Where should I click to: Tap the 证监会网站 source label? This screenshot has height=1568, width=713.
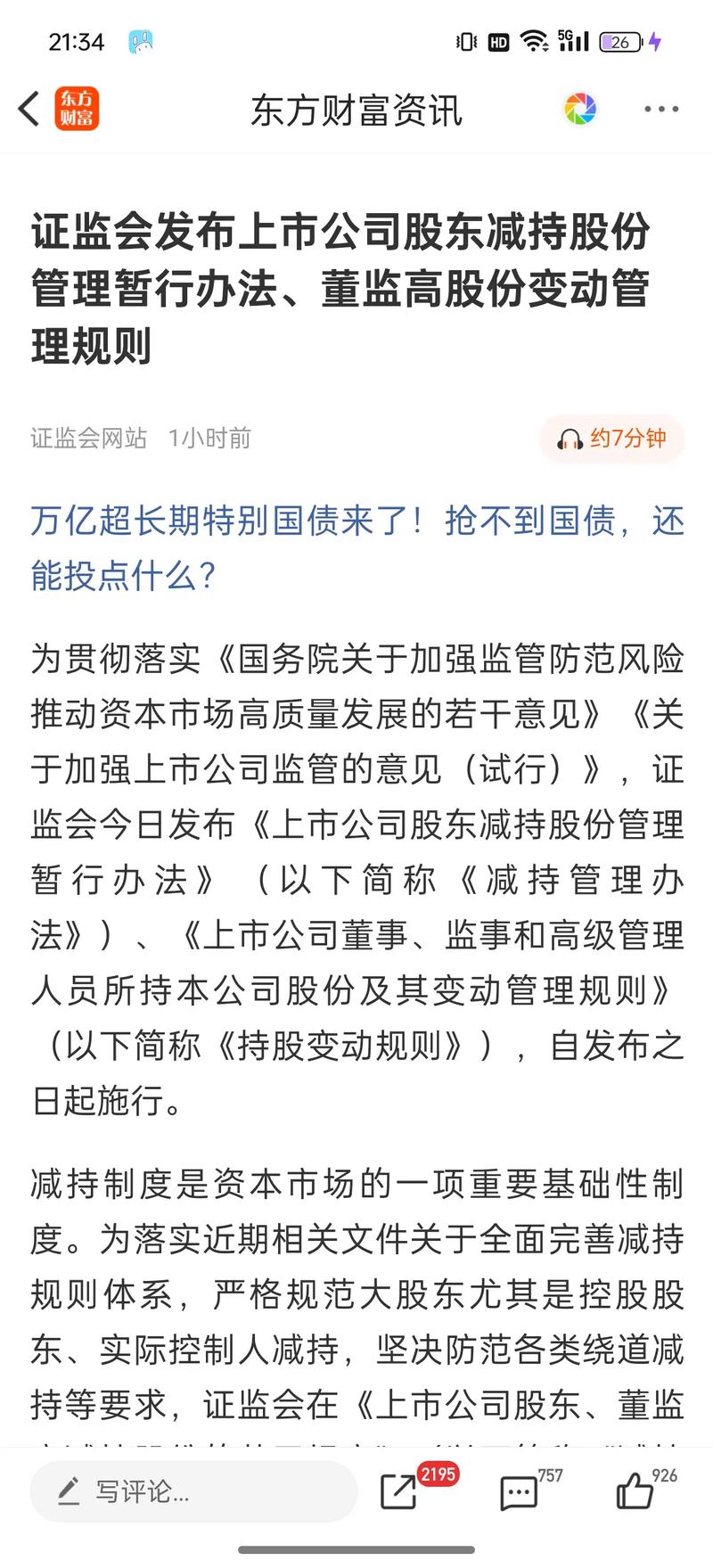[87, 439]
